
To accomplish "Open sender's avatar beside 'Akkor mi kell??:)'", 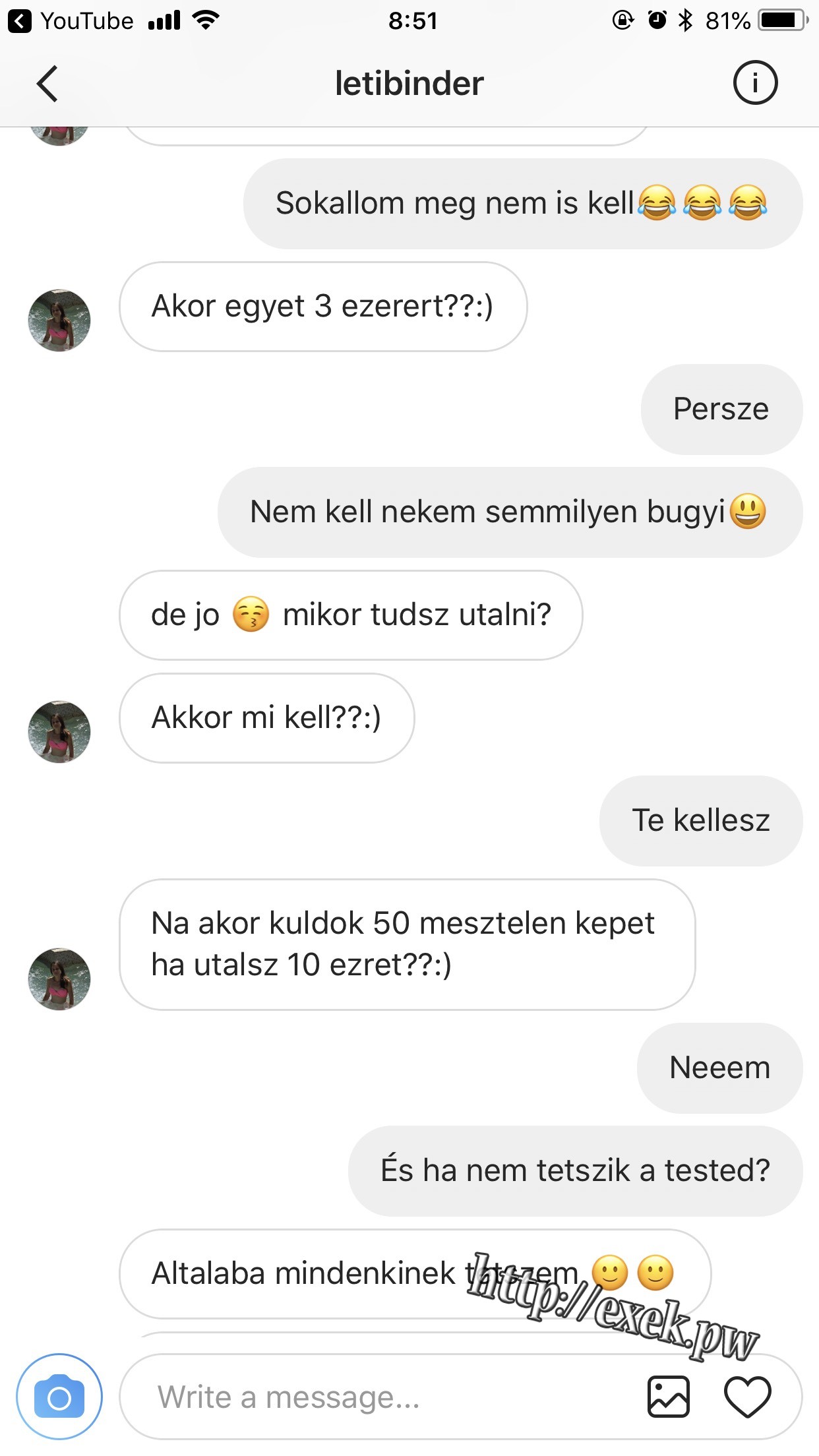I will [59, 731].
